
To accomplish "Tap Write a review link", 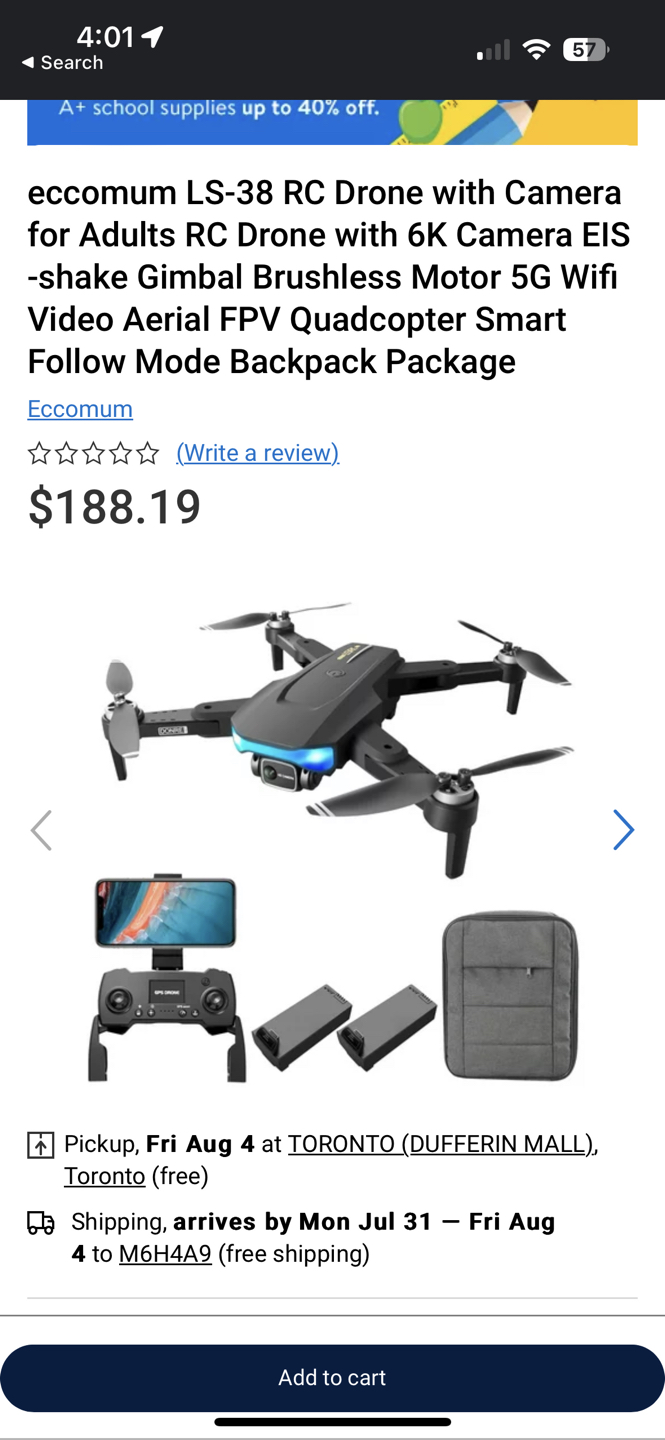I will click(258, 453).
